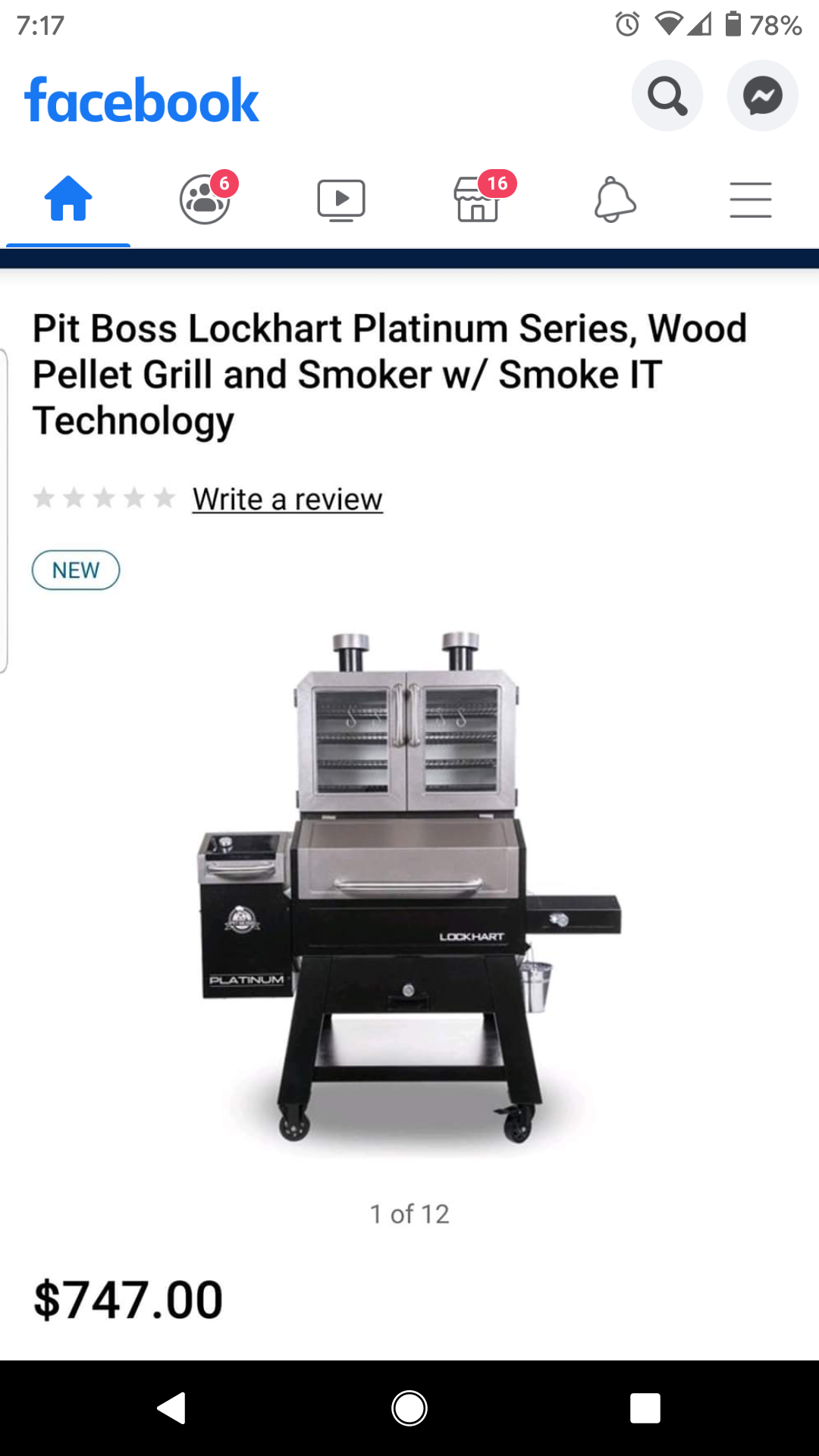The height and width of the screenshot is (1456, 819).
Task: Switch to the Watch video tab
Action: [x=341, y=200]
